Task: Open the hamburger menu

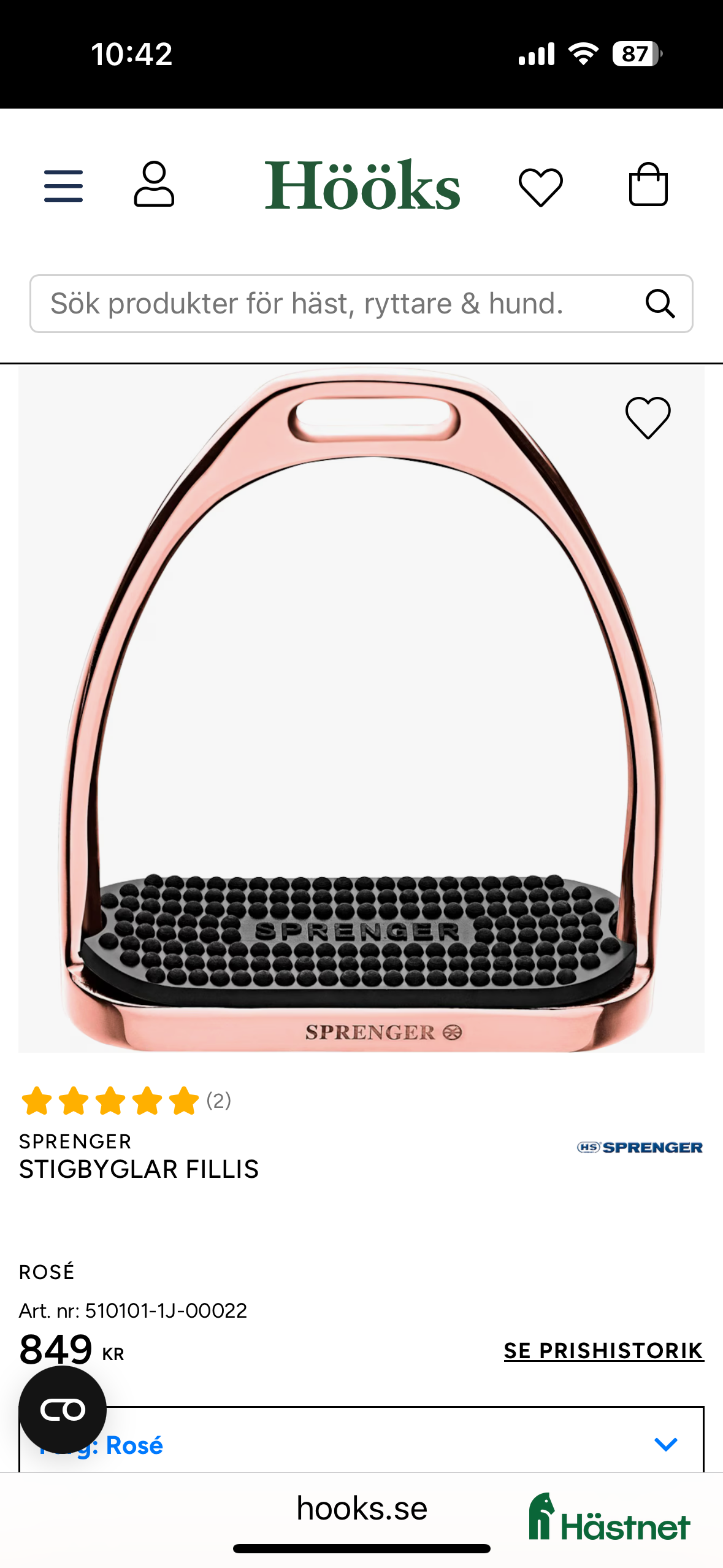Action: tap(63, 186)
